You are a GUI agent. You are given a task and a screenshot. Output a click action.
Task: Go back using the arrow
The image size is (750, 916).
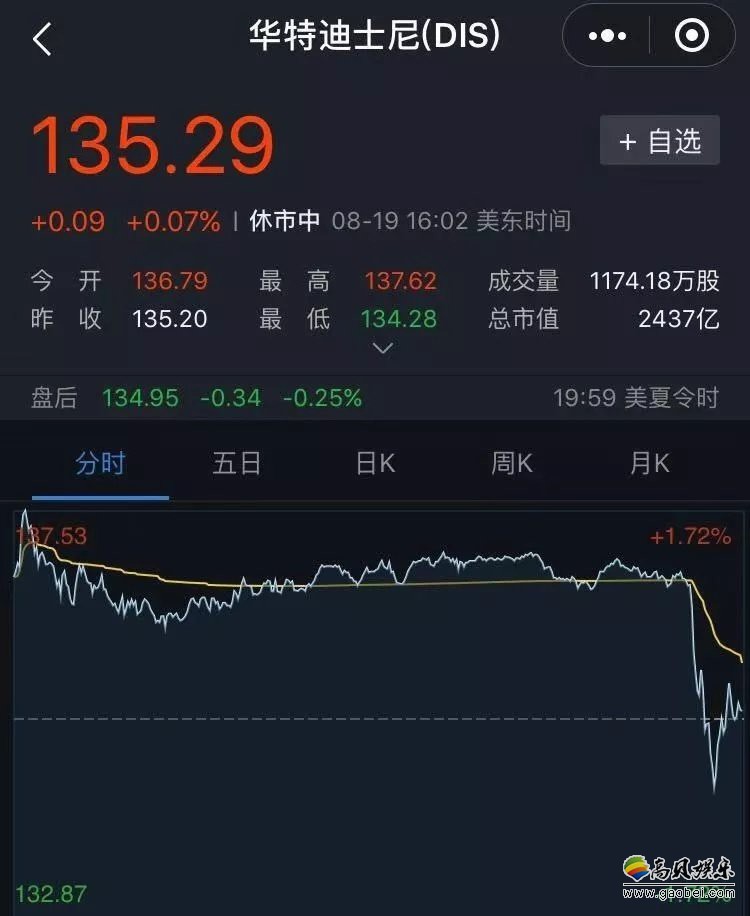pyautogui.click(x=42, y=39)
